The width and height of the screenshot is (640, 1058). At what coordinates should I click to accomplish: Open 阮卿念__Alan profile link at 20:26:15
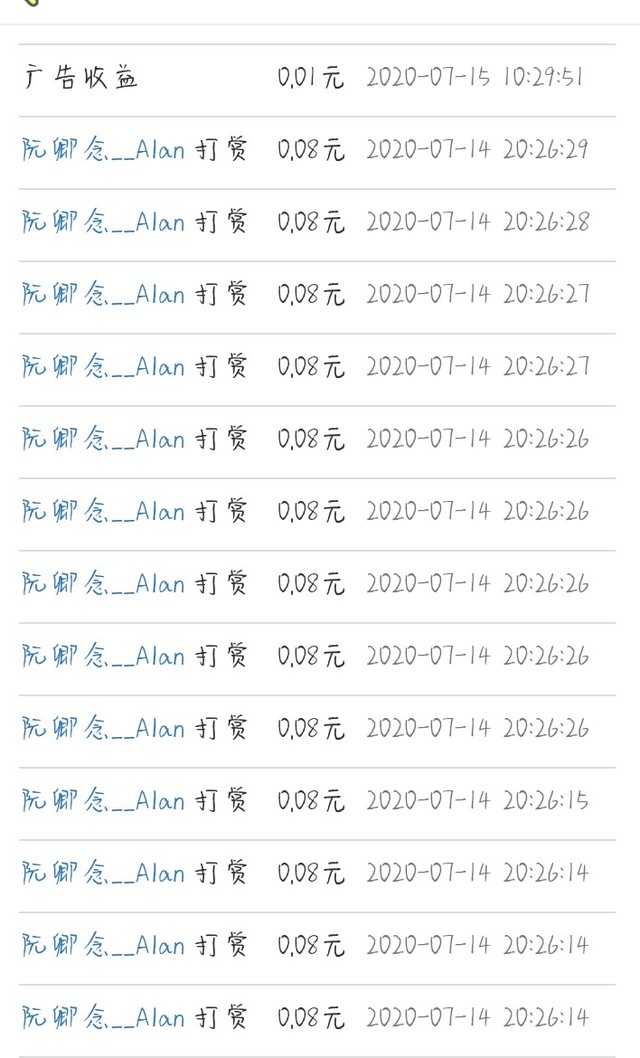pyautogui.click(x=103, y=800)
